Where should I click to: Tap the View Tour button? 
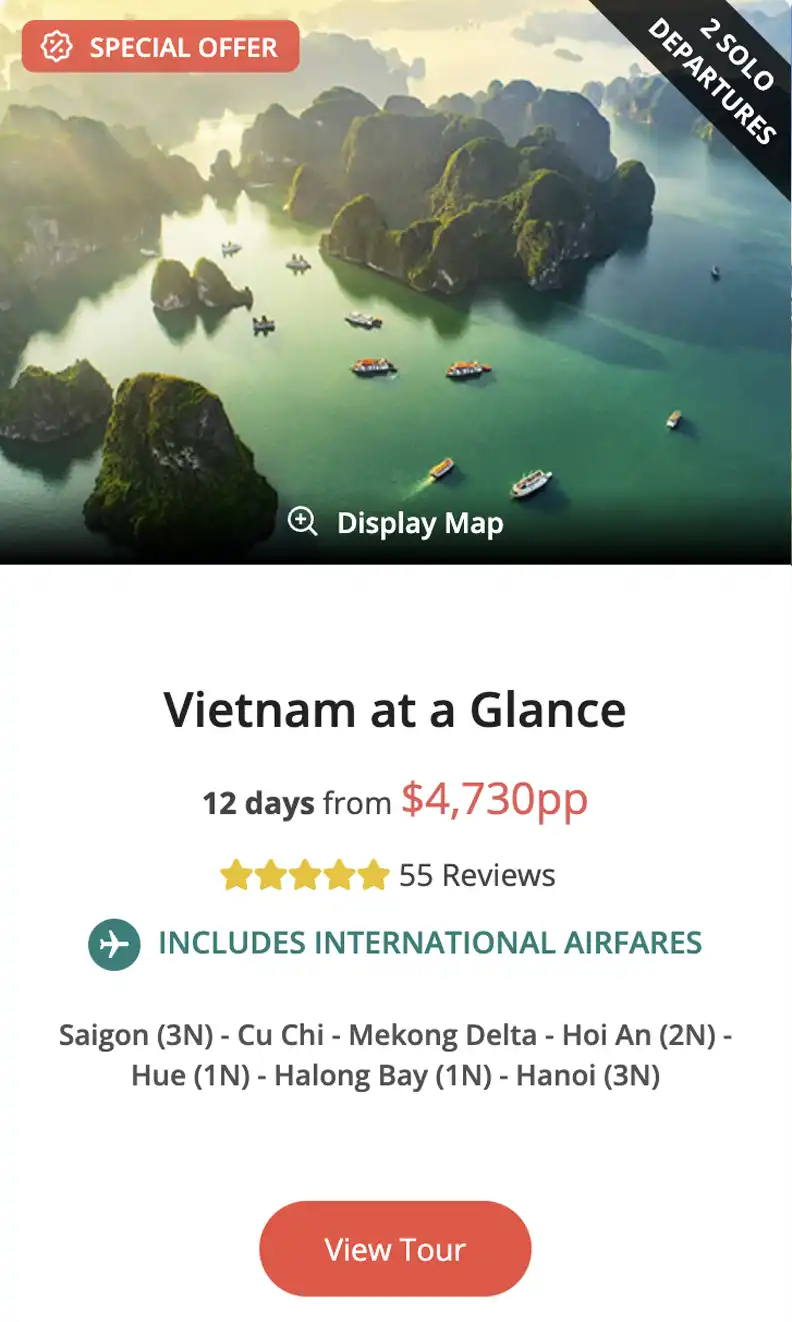(x=395, y=1249)
